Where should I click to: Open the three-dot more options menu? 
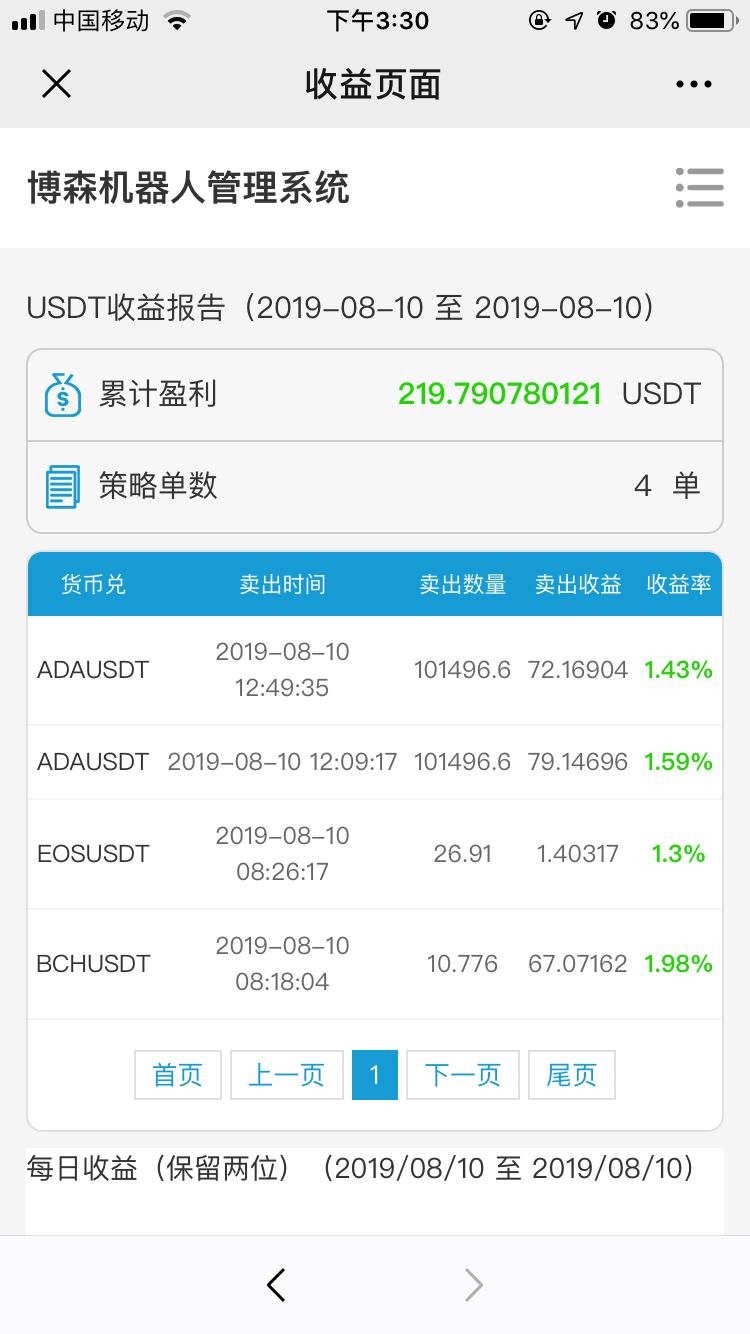(694, 85)
